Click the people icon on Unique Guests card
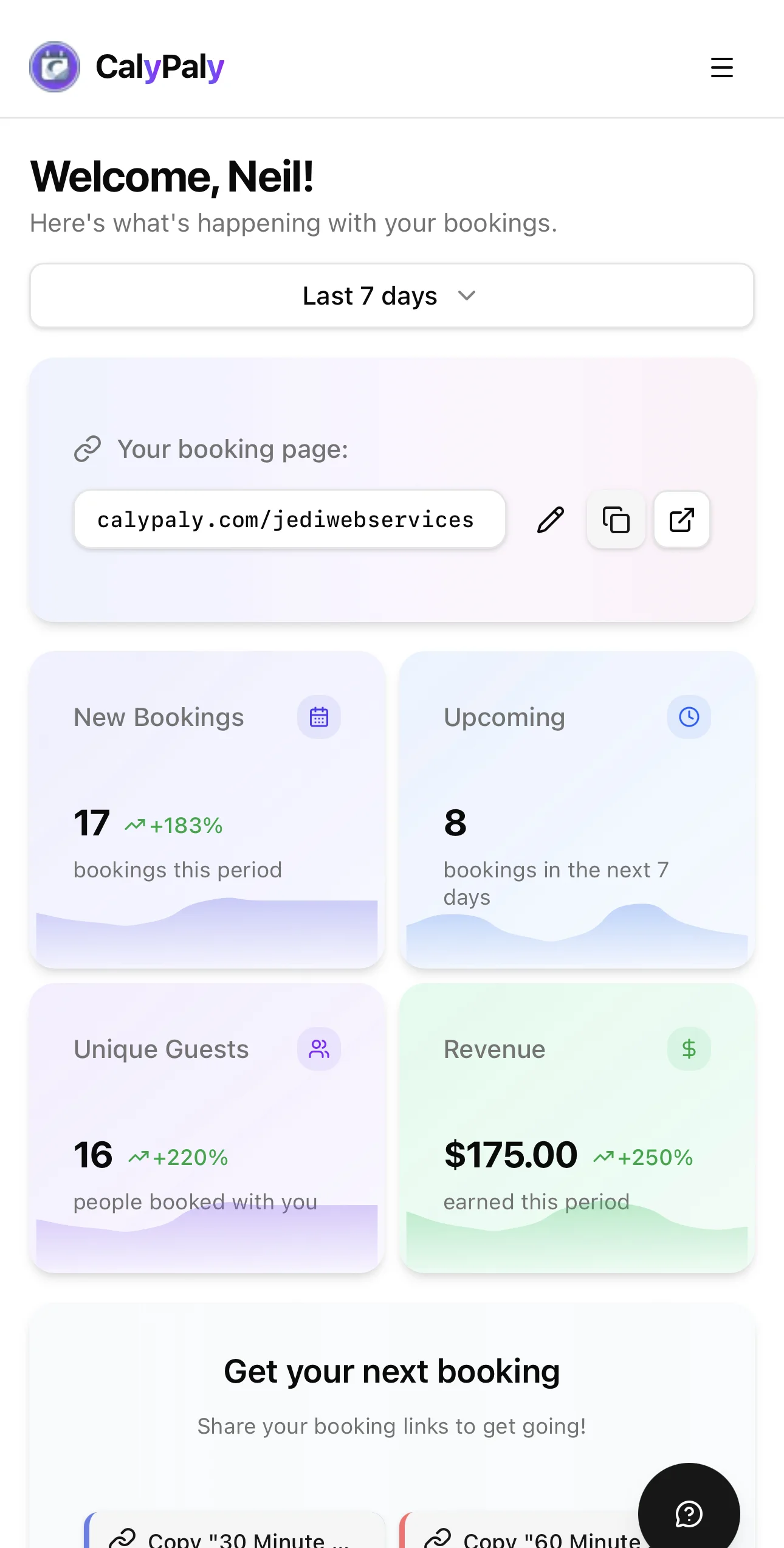Screen dimensions: 784x1548 pos(318,1048)
